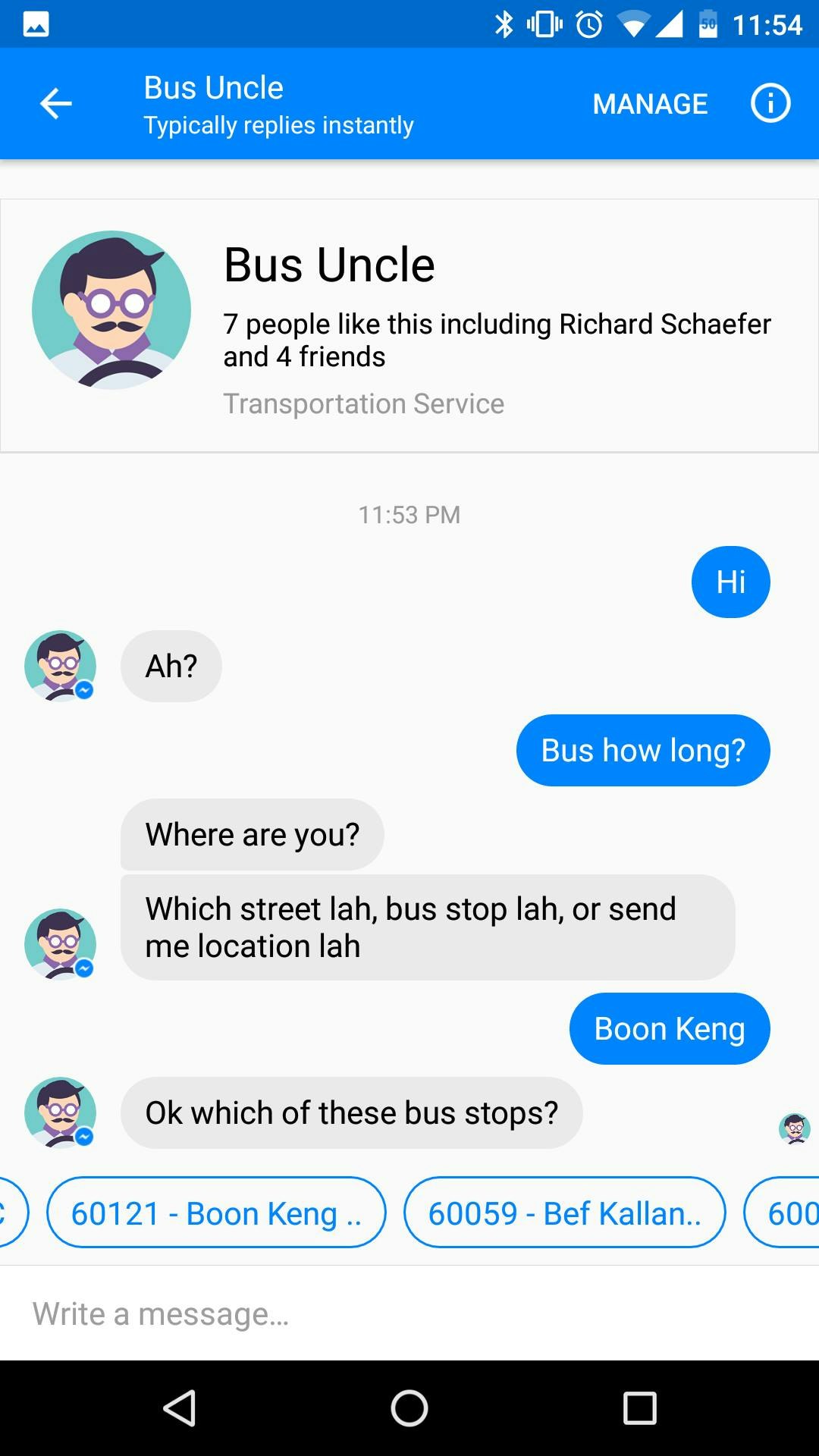The width and height of the screenshot is (819, 1456).
Task: Select the 60059 - Bef Kallan bus stop
Action: [566, 1213]
